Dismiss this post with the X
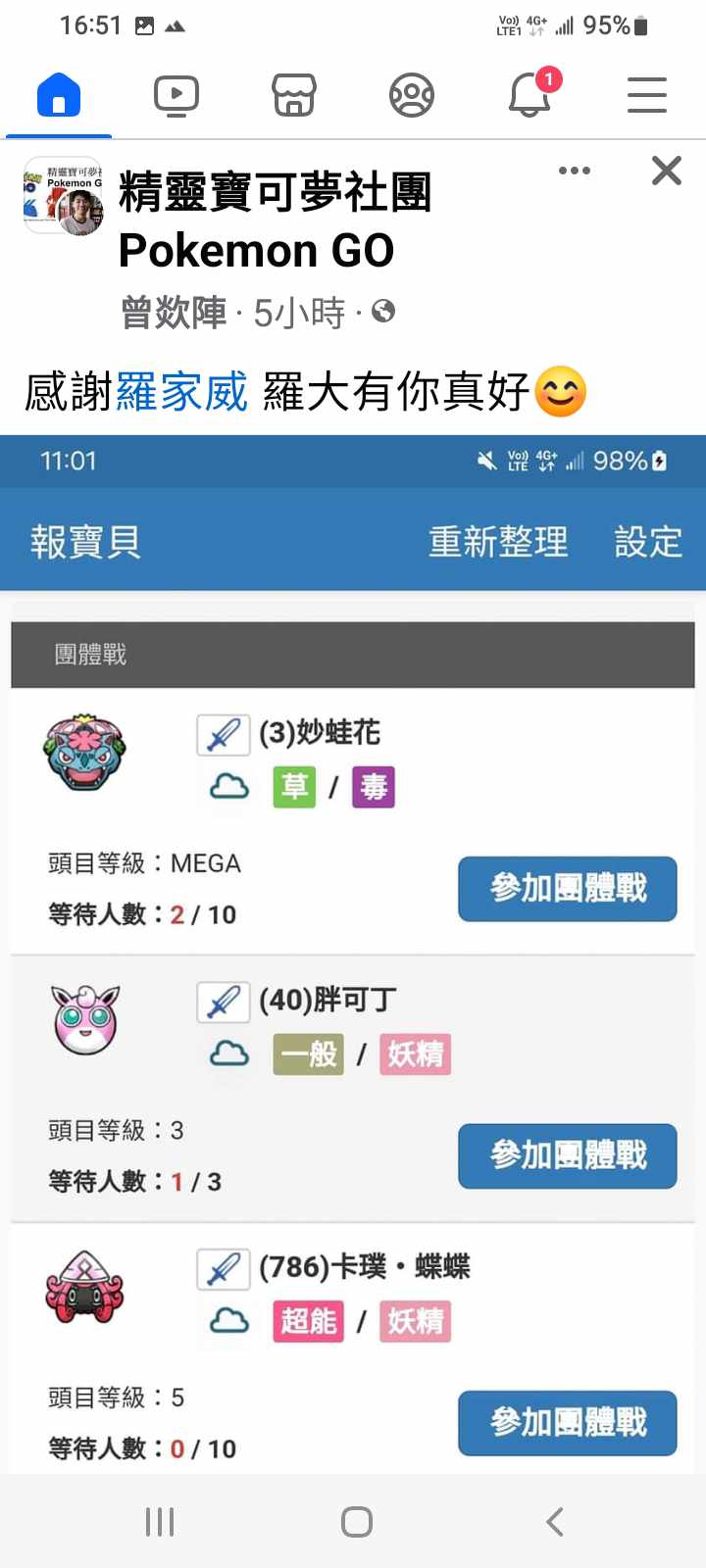This screenshot has width=706, height=1568. pos(667,171)
